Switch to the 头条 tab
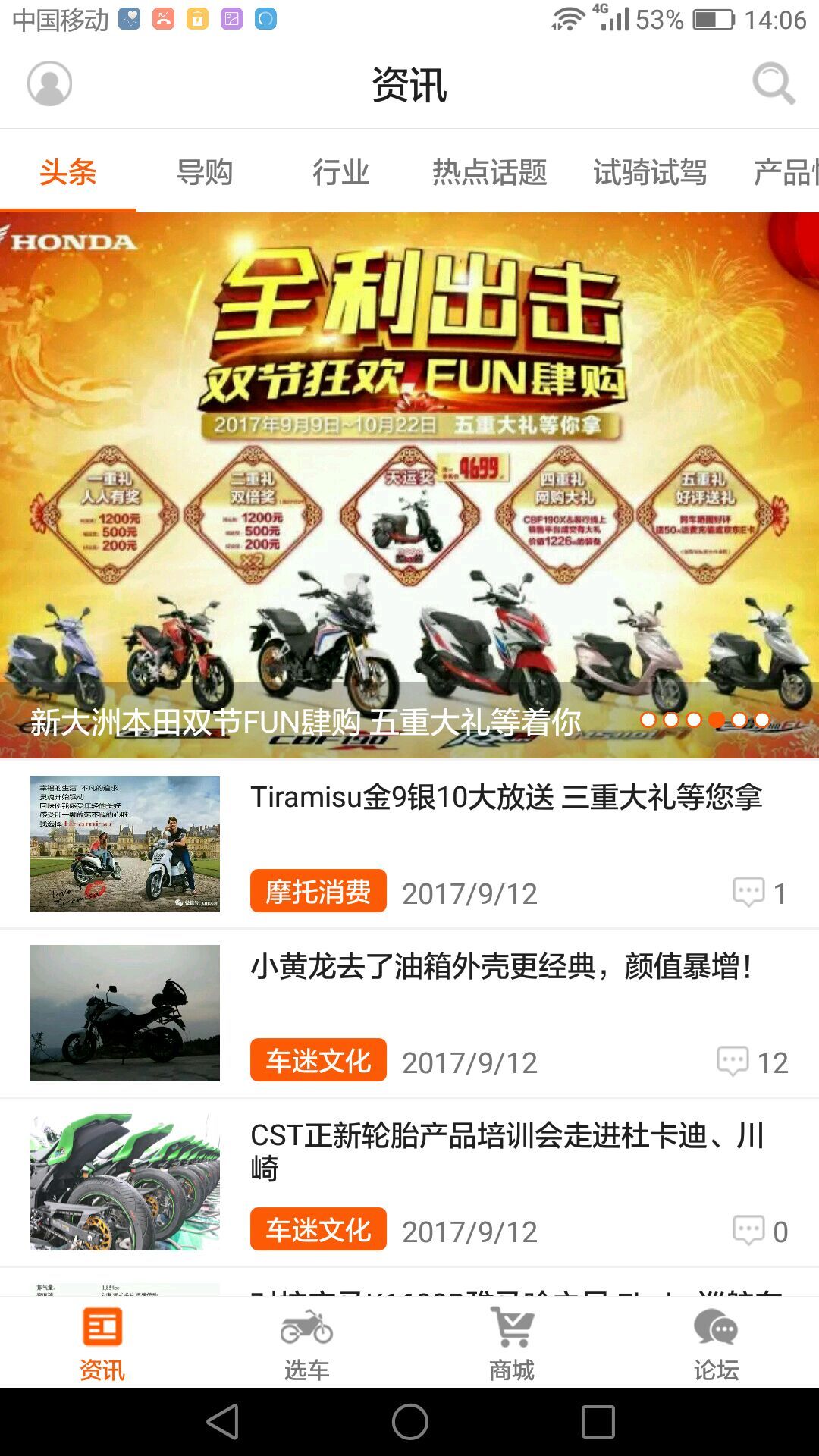Screen dimensions: 819x1456 click(67, 172)
